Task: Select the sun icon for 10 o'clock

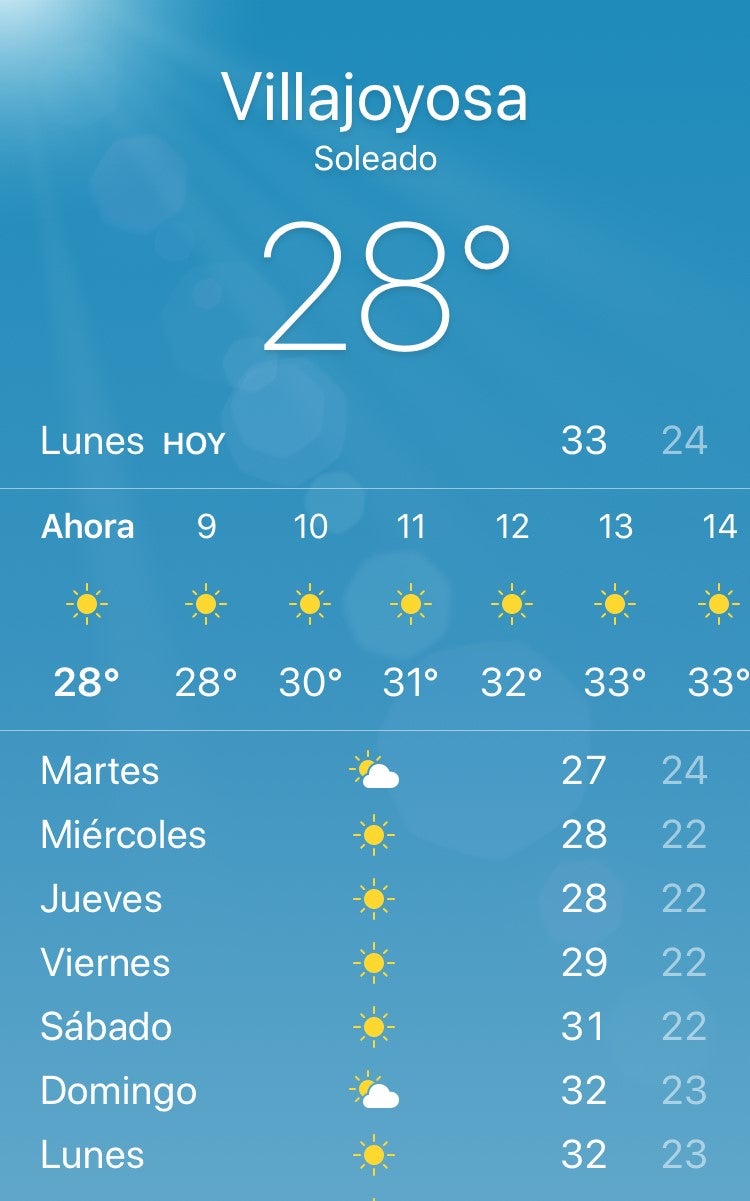Action: (309, 604)
